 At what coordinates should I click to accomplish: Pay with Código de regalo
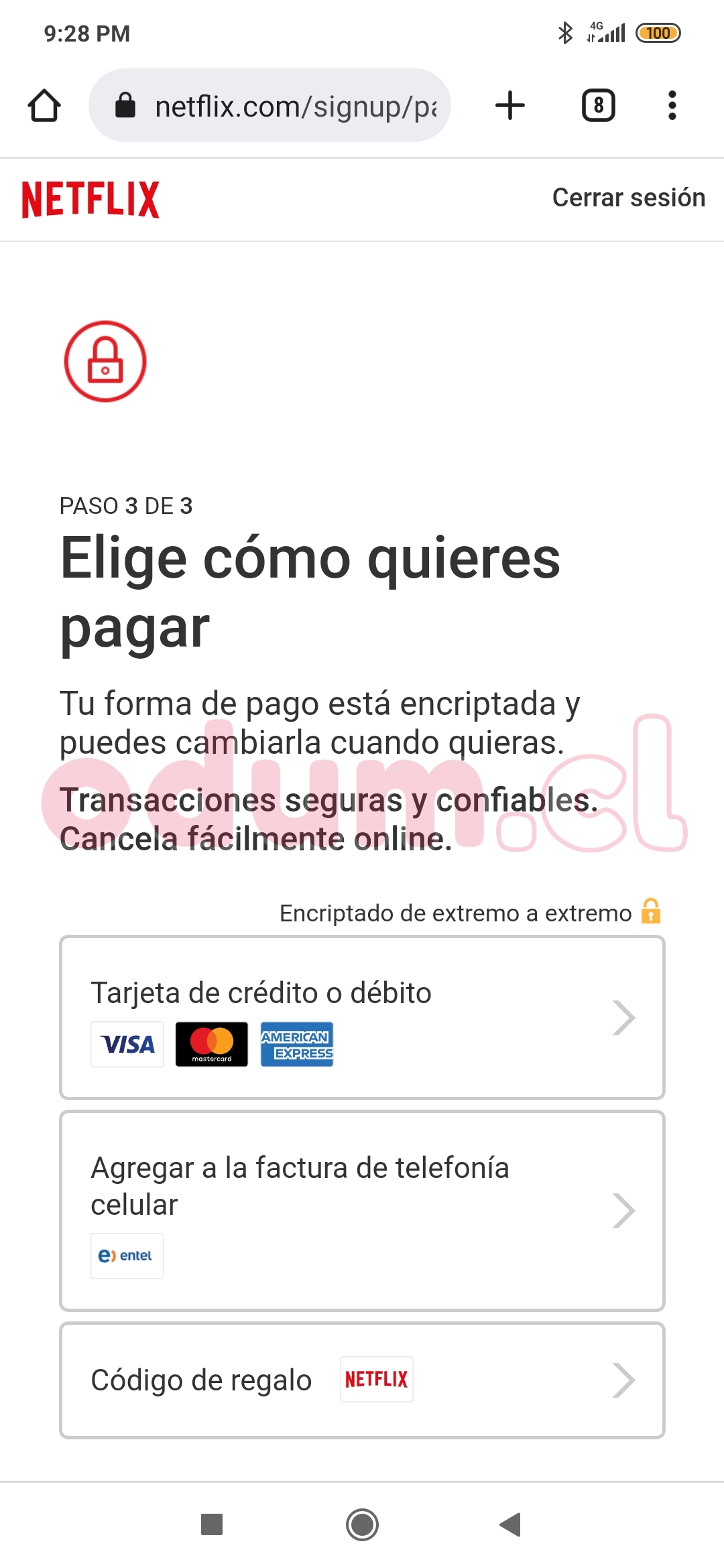tap(362, 1380)
